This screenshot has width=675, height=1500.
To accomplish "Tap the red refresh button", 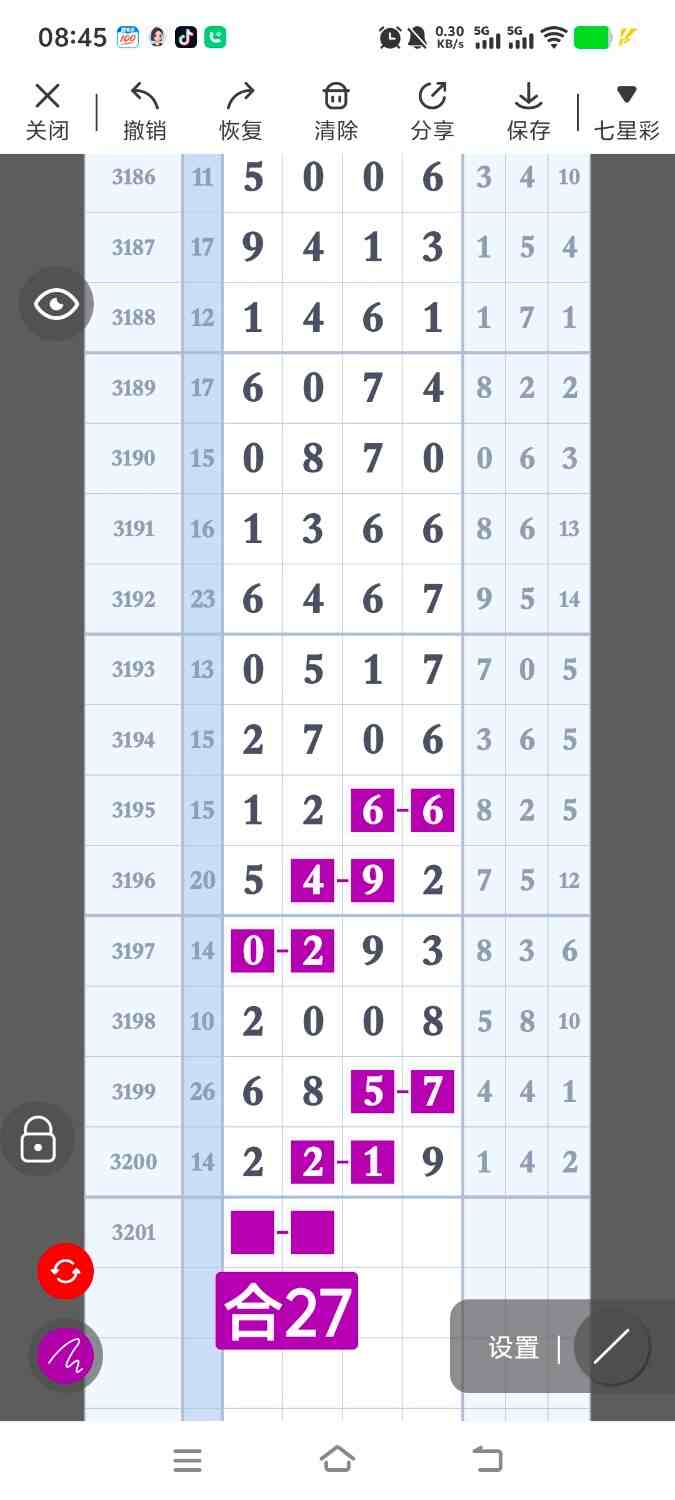I will tap(65, 1271).
